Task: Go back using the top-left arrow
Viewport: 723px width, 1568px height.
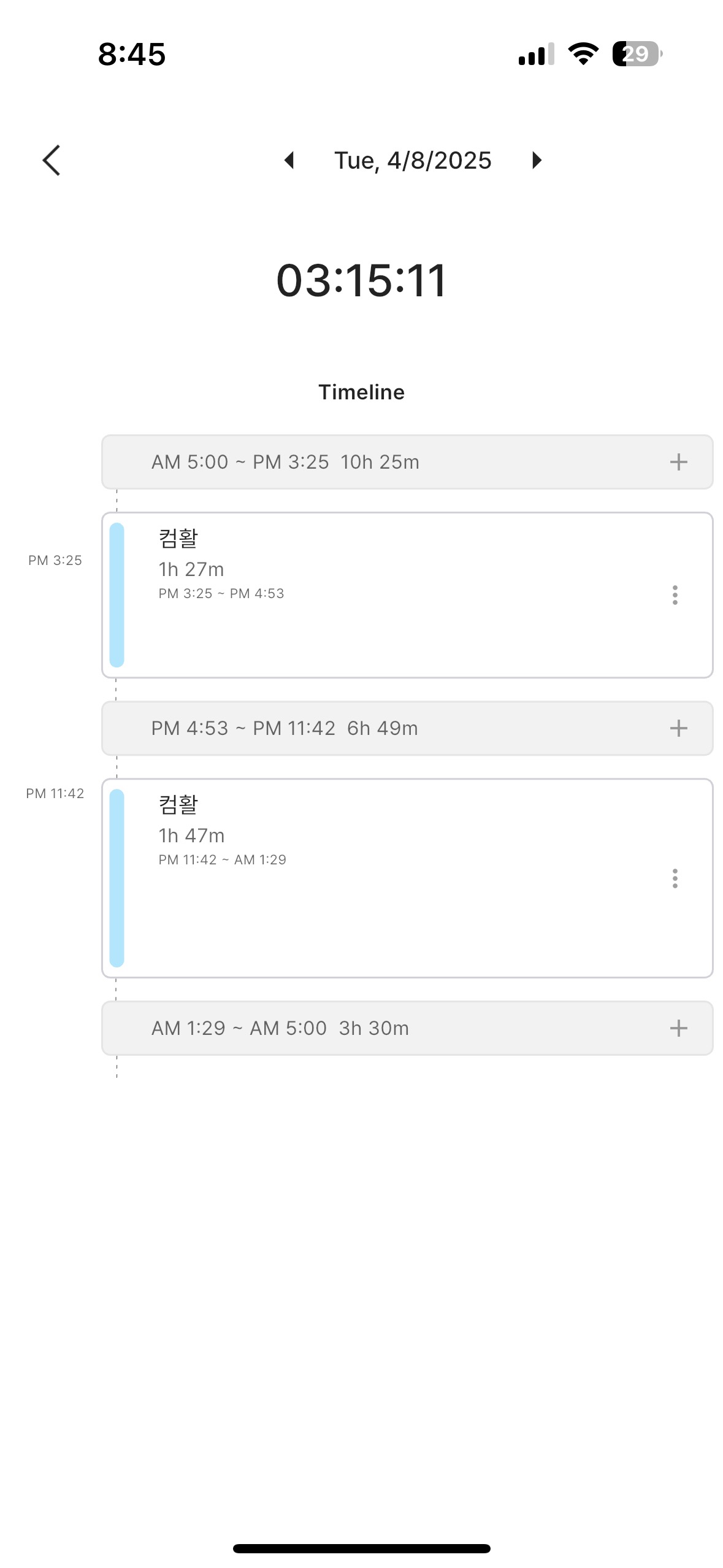Action: [52, 161]
